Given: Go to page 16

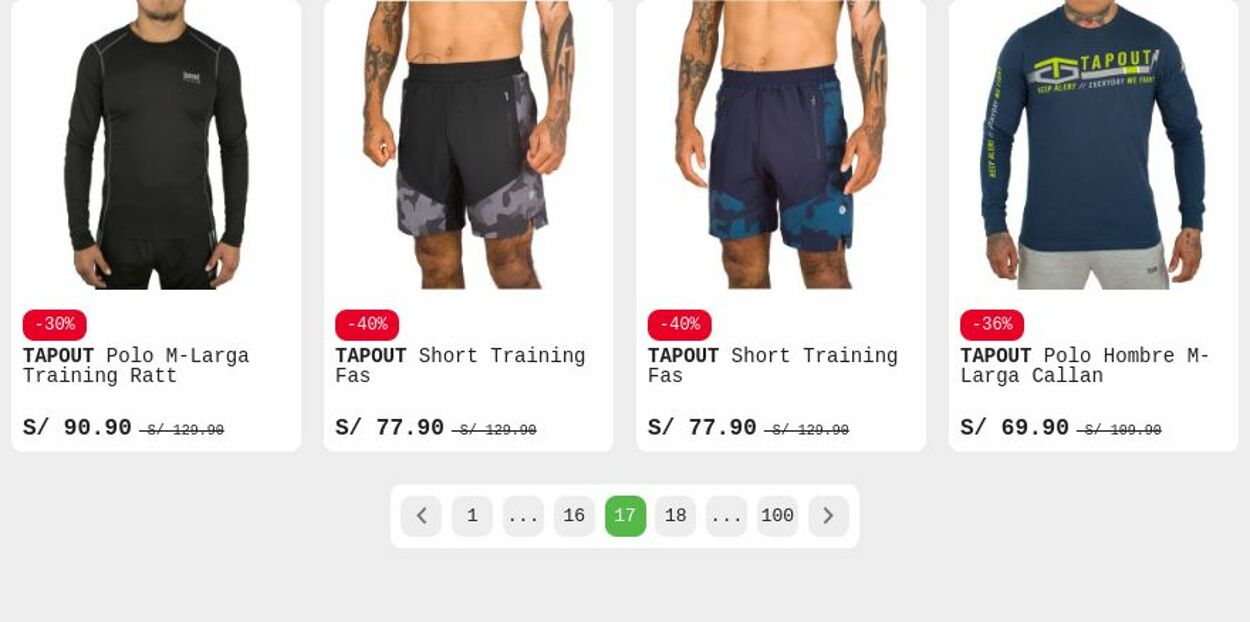Looking at the screenshot, I should (574, 516).
